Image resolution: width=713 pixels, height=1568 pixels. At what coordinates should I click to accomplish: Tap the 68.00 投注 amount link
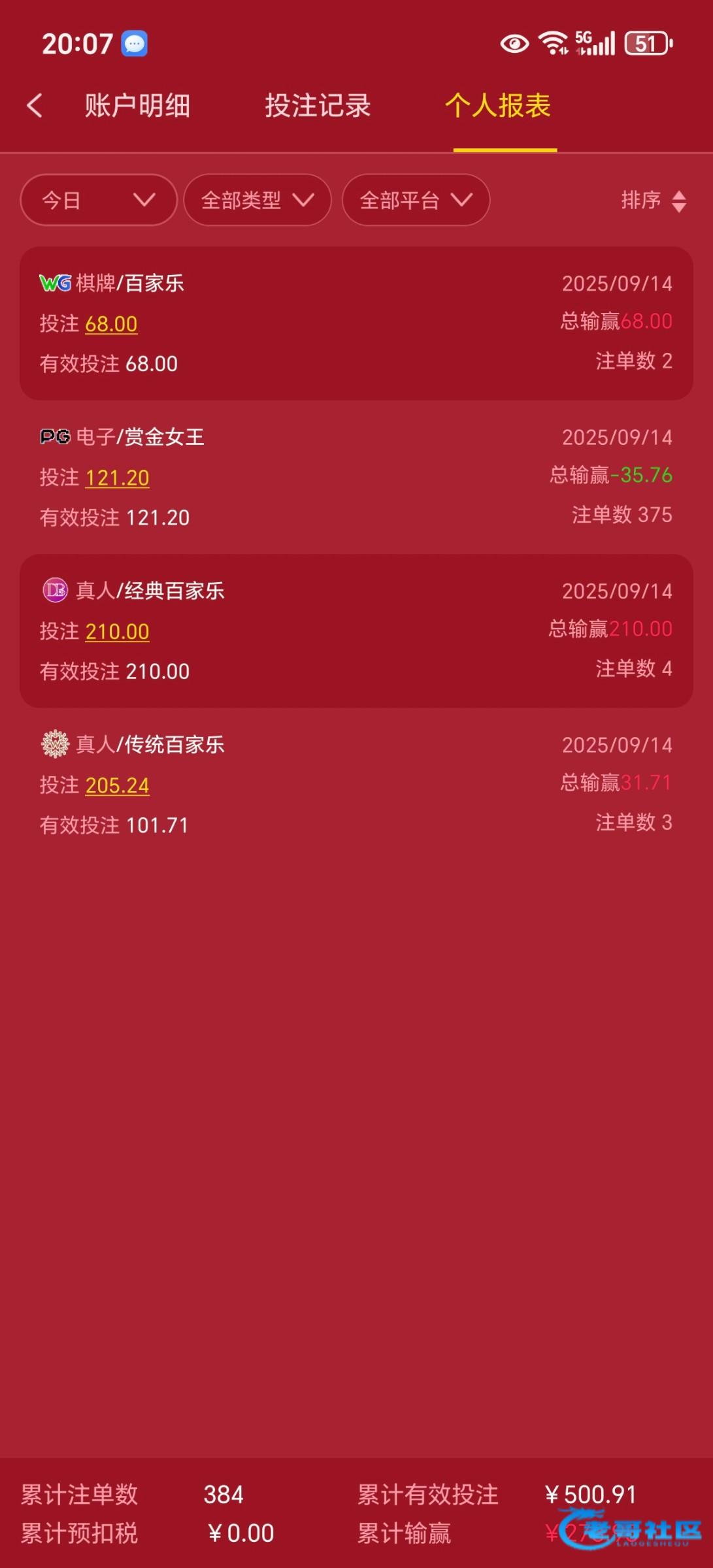tap(111, 324)
